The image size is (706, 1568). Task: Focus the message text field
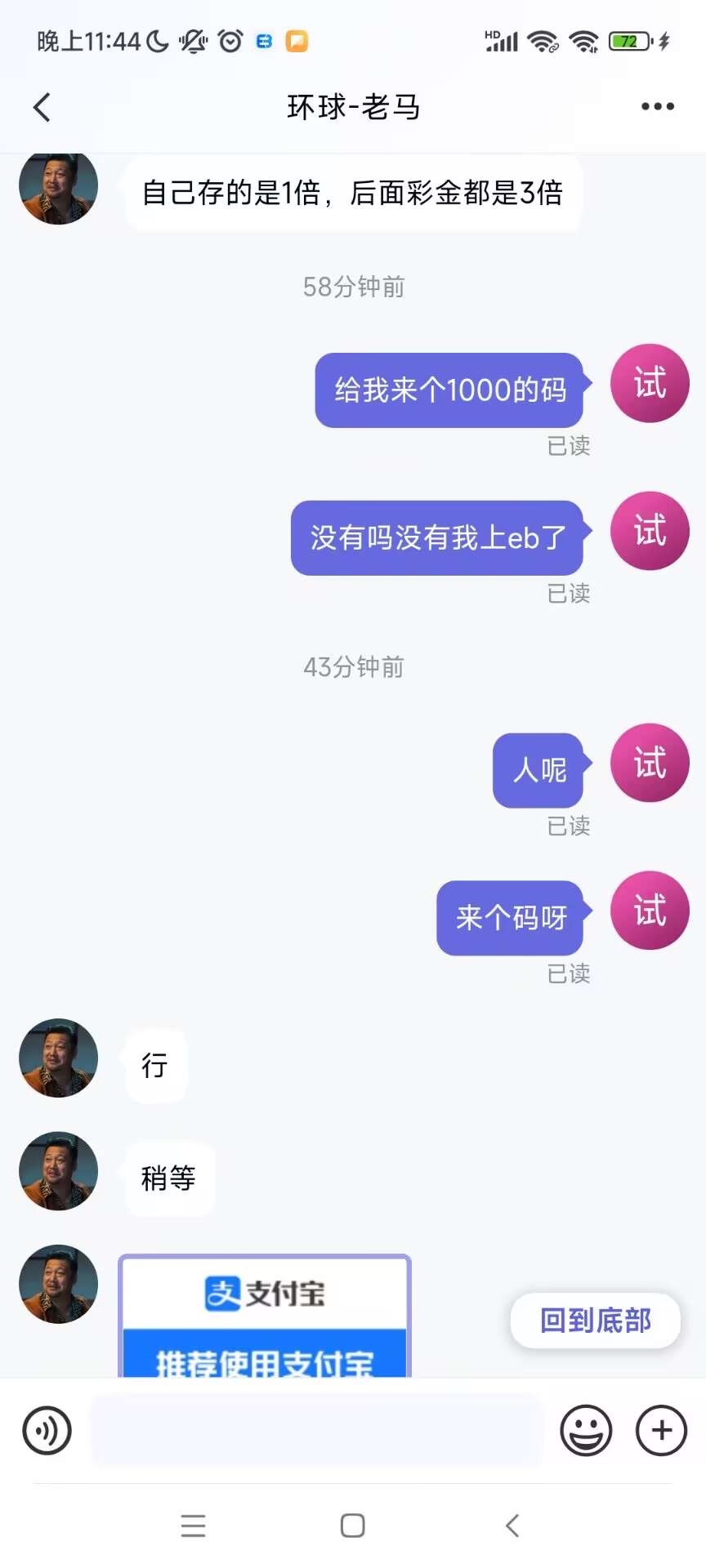click(315, 1430)
